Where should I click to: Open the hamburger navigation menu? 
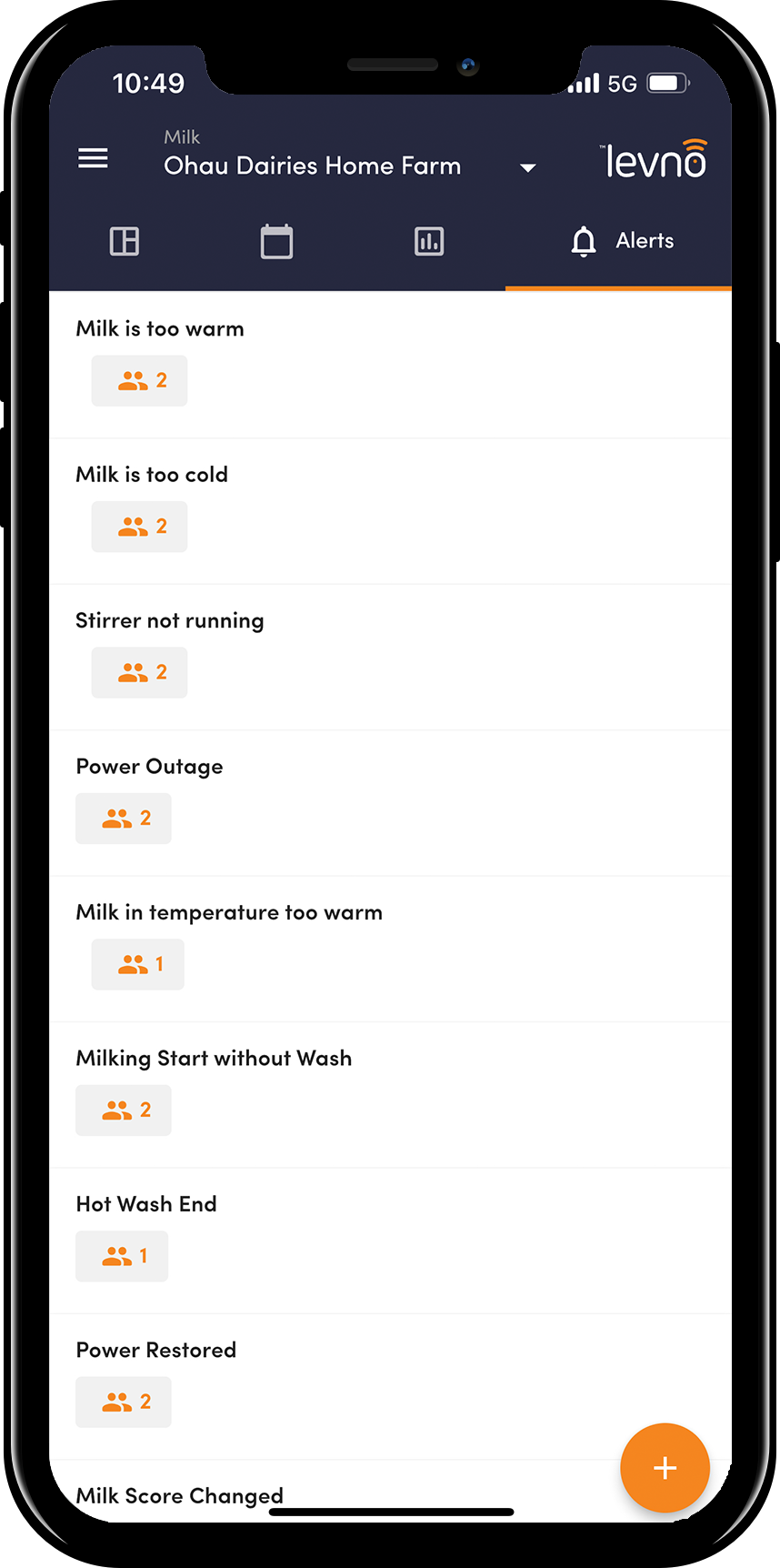pos(92,157)
